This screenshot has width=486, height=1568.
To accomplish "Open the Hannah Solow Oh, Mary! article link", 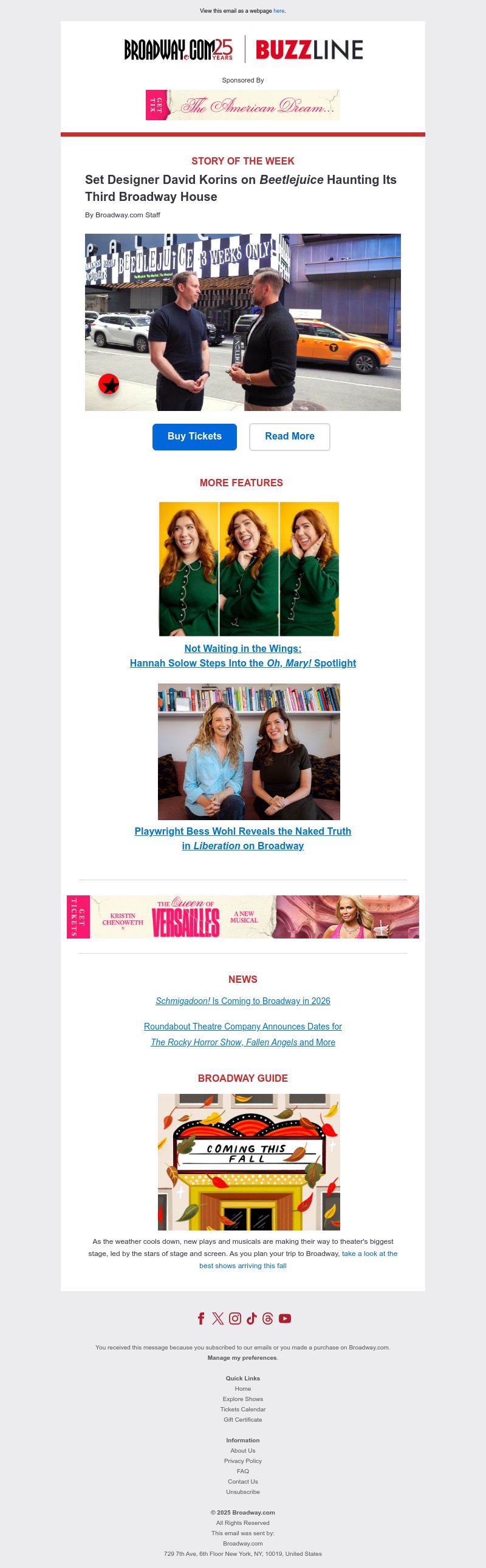I will [242, 656].
